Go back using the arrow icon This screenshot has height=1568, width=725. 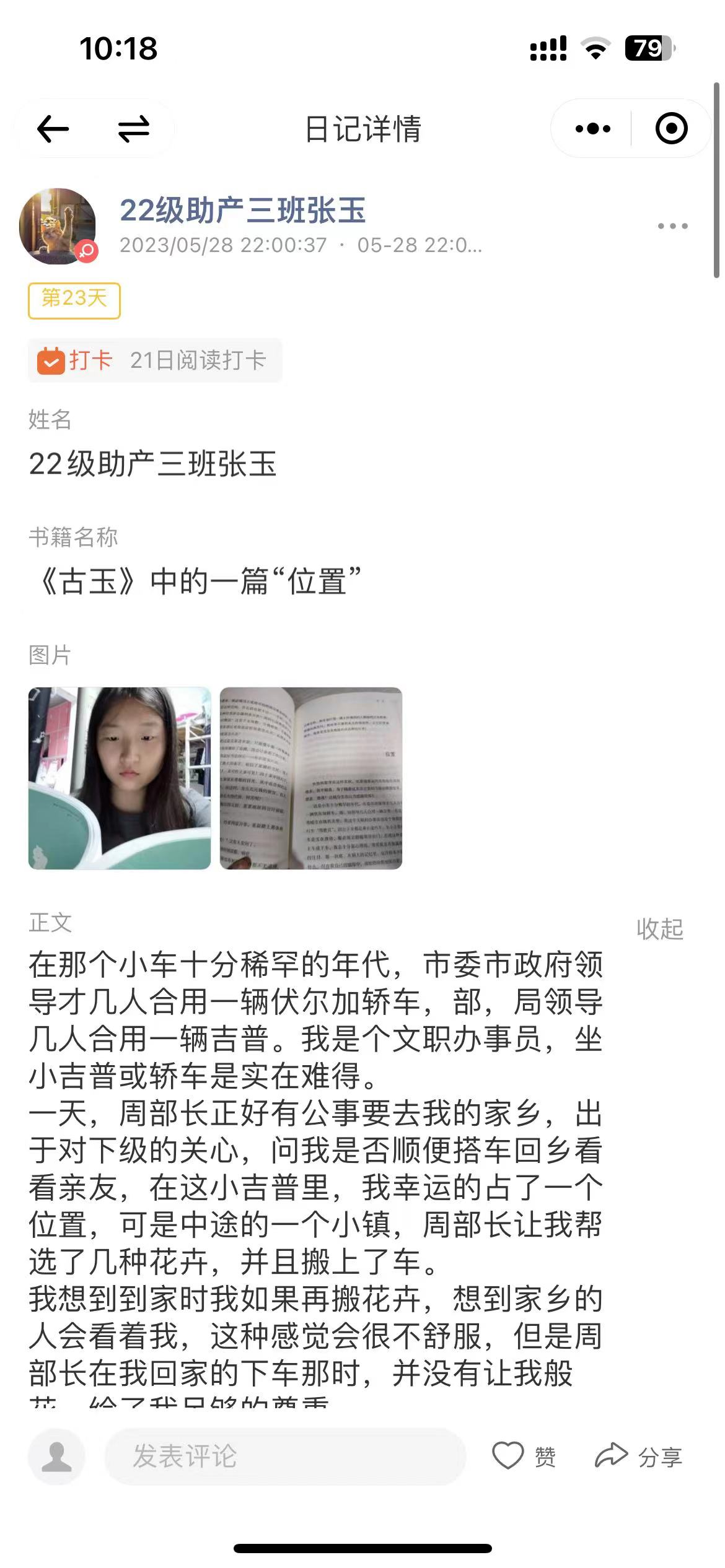[53, 129]
